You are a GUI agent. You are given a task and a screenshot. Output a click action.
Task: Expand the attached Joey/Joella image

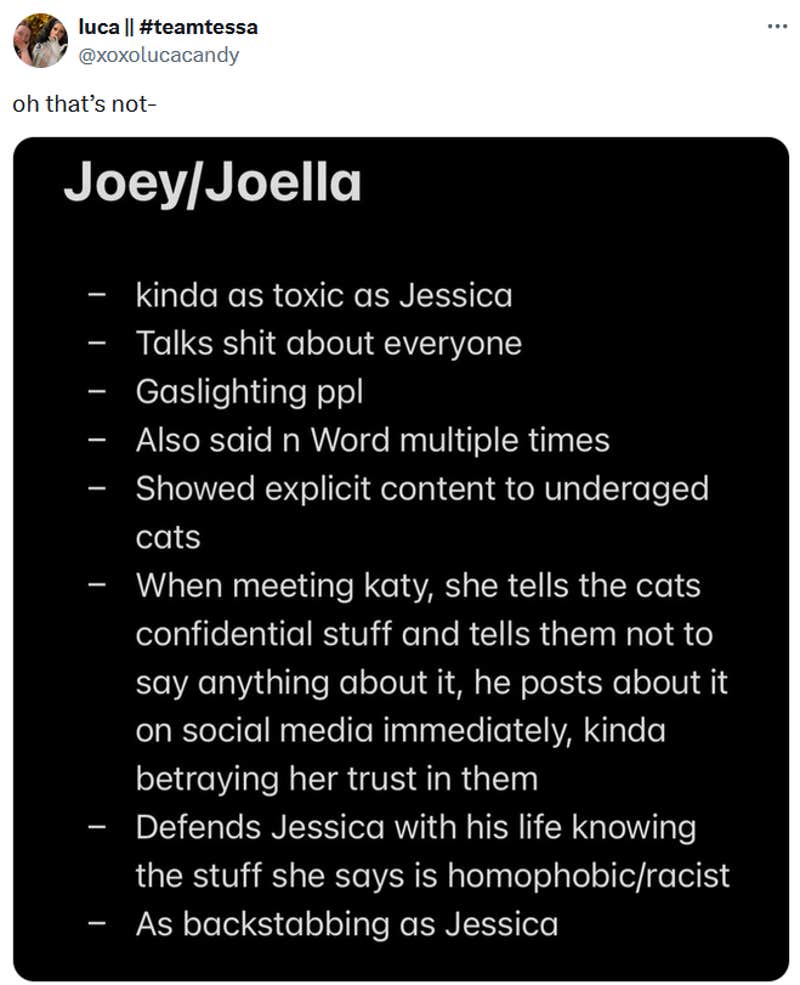[x=401, y=558]
